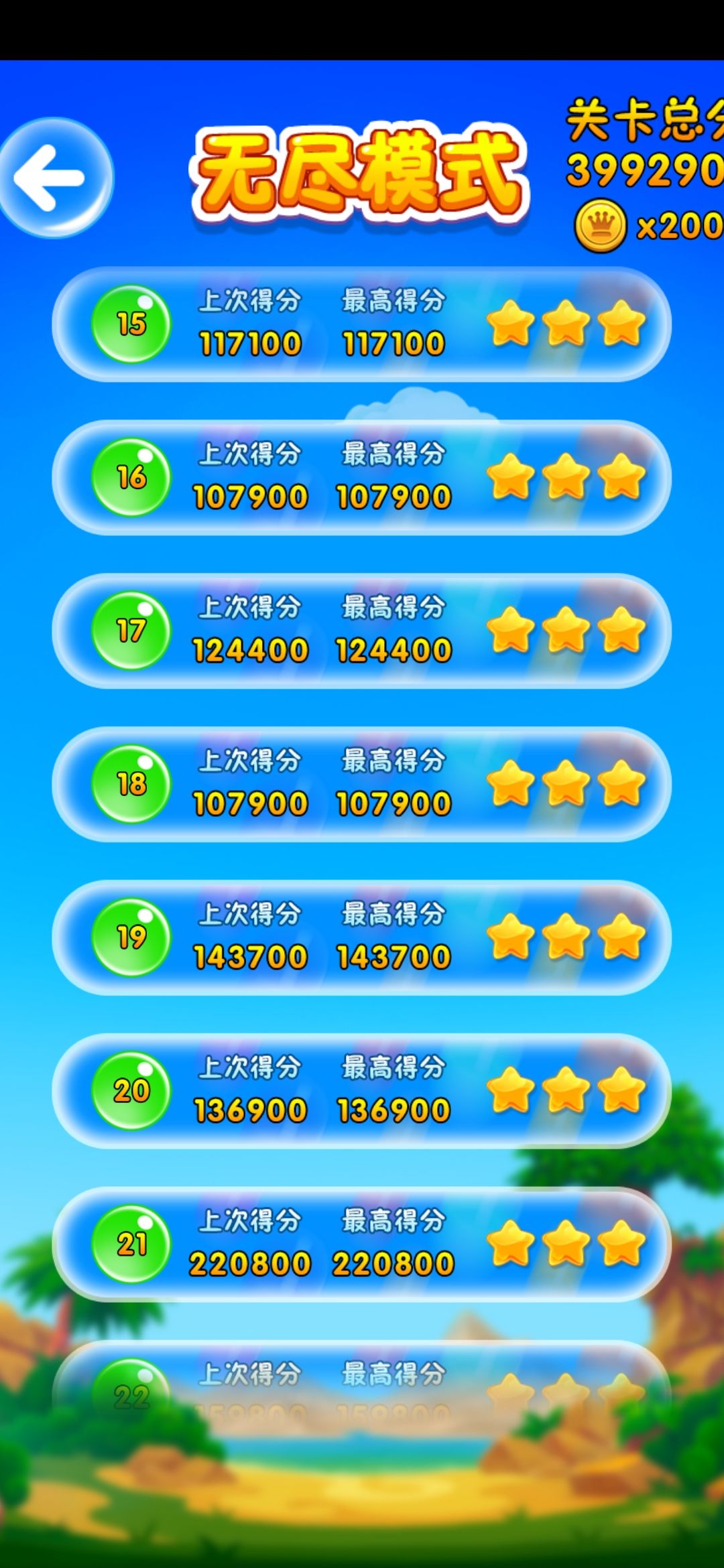Select level 17 bubble to start playing
This screenshot has height=1568, width=724.
click(x=131, y=631)
